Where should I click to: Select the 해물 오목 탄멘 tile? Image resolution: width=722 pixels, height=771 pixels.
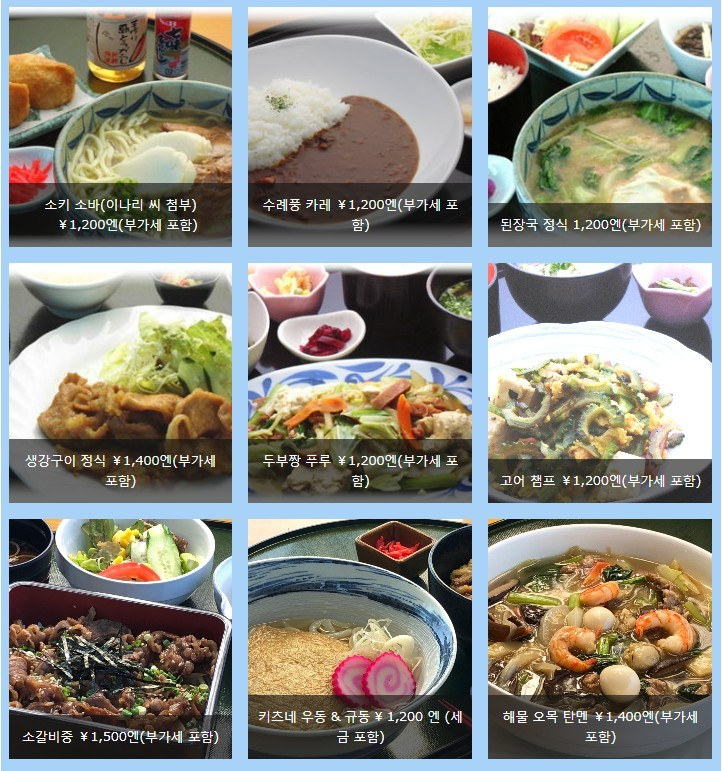[600, 639]
